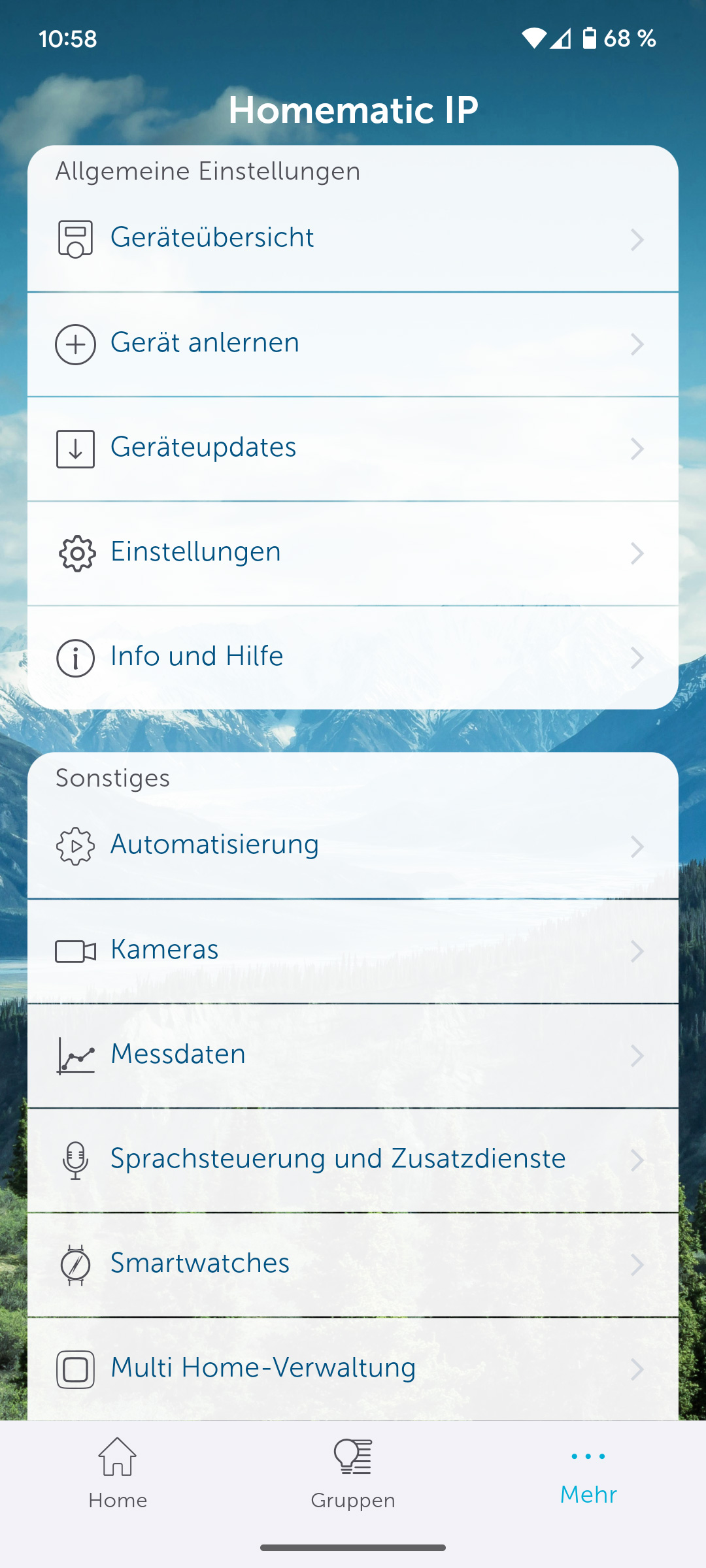Open Info und Hilfe
This screenshot has height=1568, width=706.
pos(353,657)
